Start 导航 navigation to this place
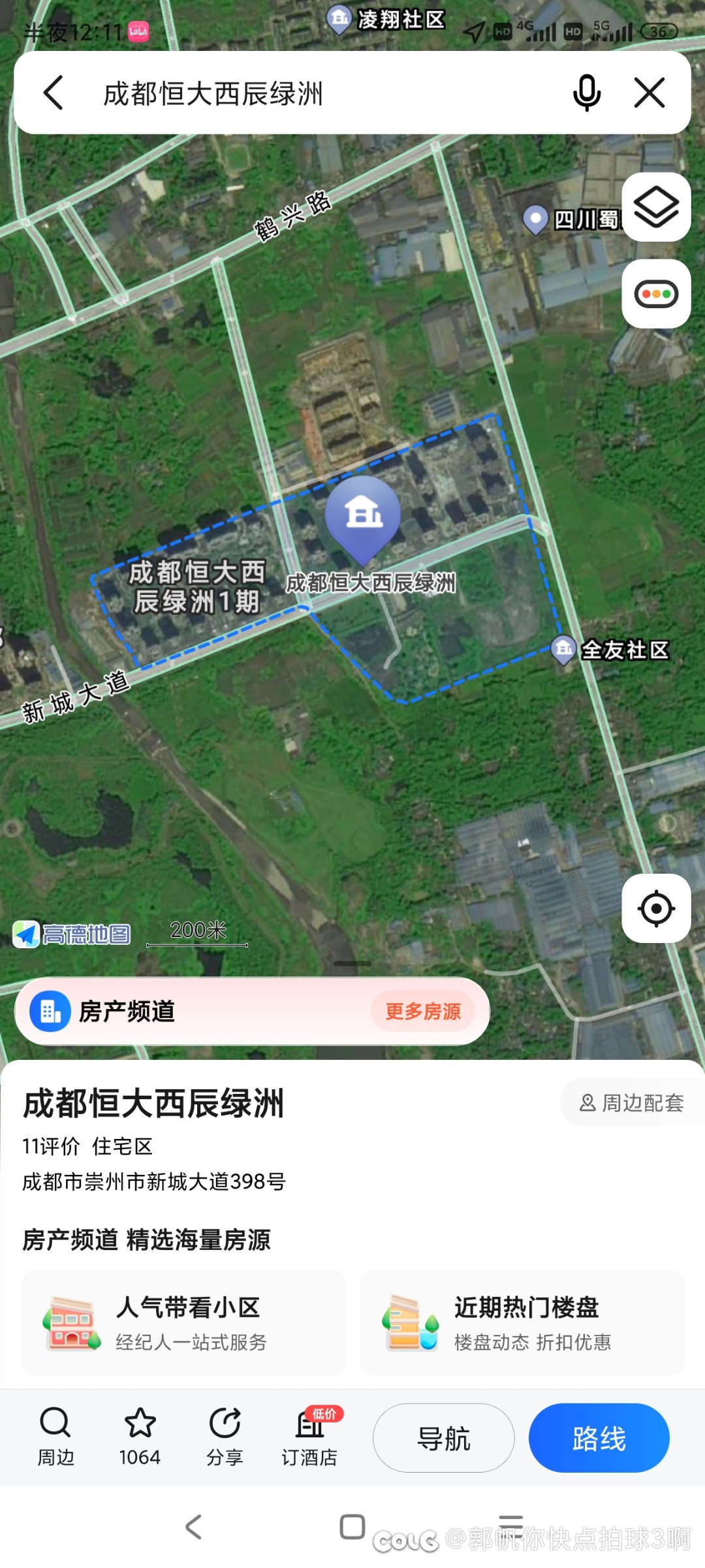The width and height of the screenshot is (705, 1568). (443, 1438)
